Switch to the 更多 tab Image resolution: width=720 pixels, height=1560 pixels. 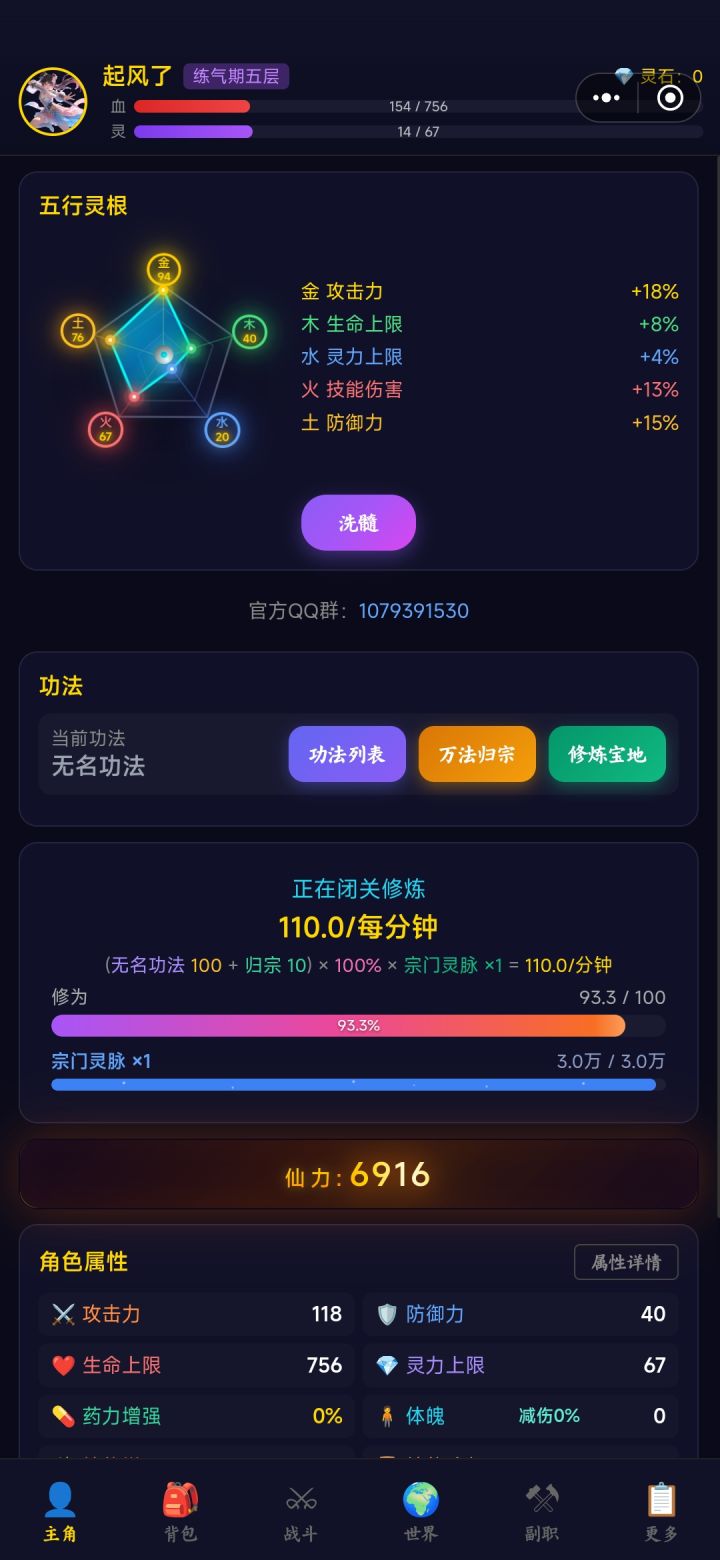pyautogui.click(x=659, y=1497)
